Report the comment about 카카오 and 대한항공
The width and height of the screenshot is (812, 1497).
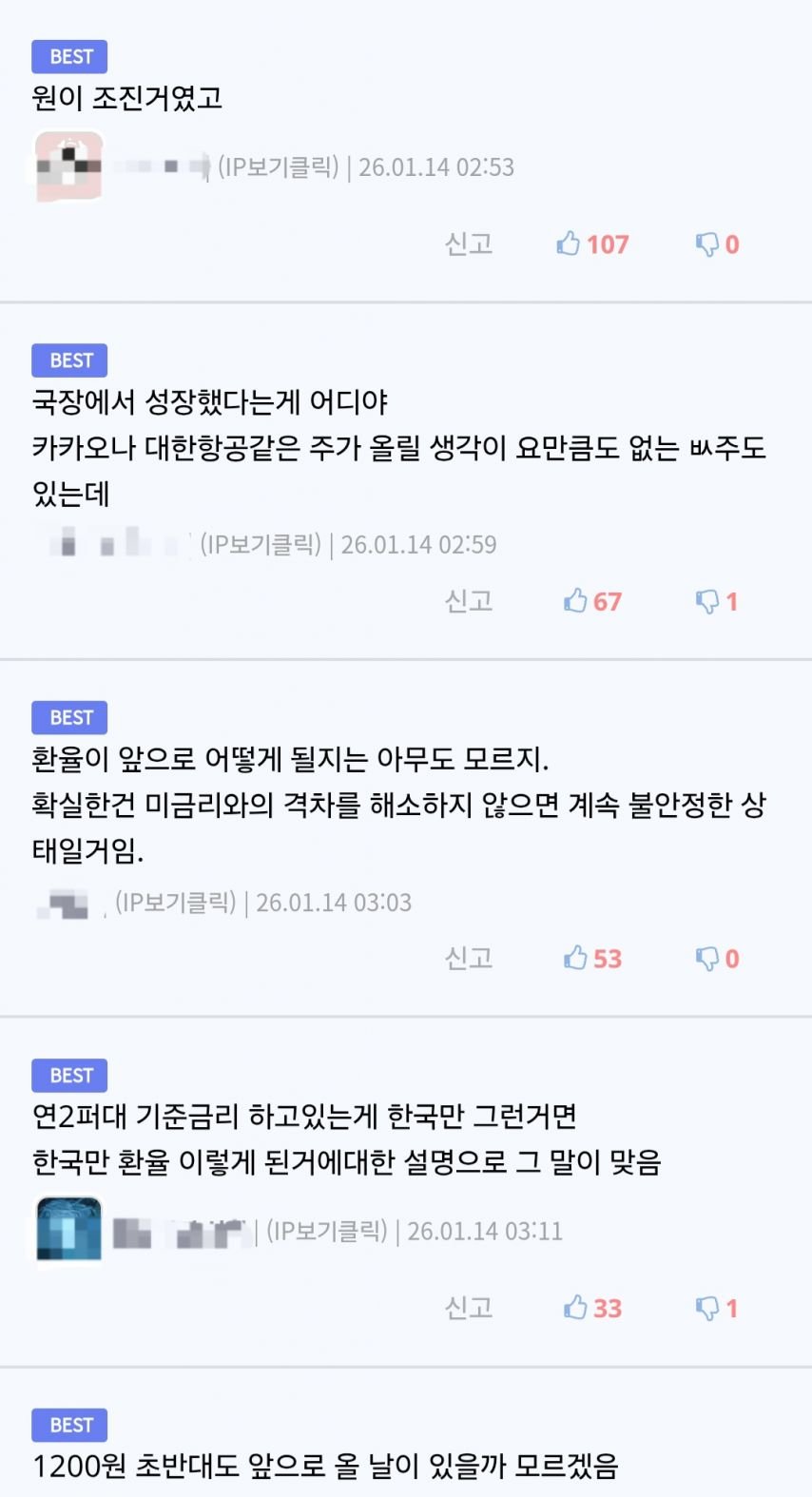pyautogui.click(x=469, y=601)
